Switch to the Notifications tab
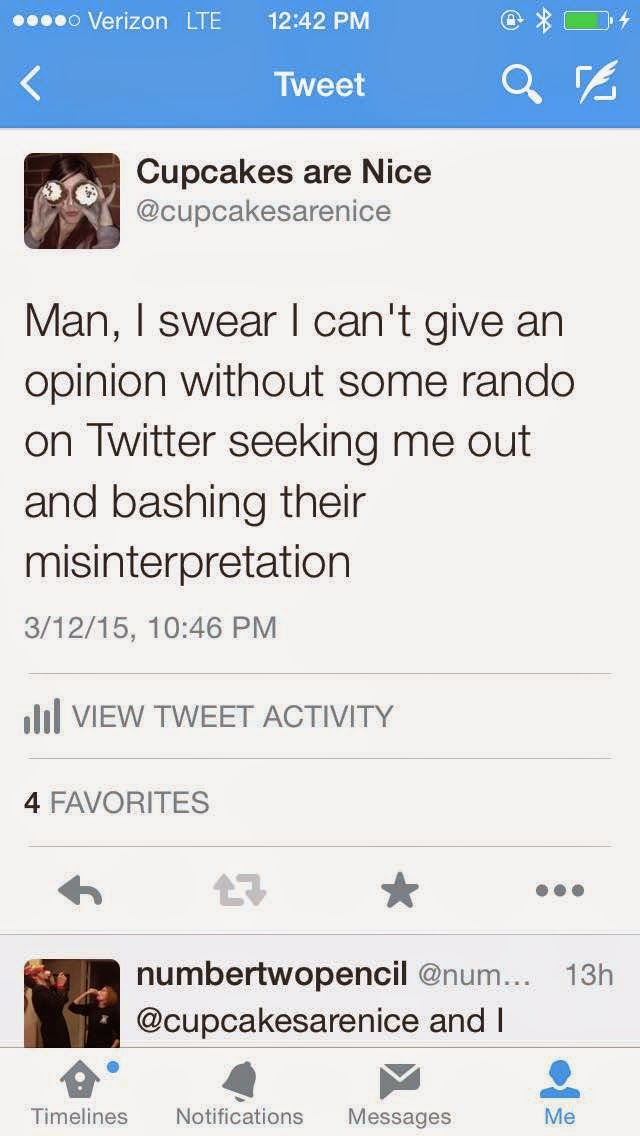 point(240,1093)
